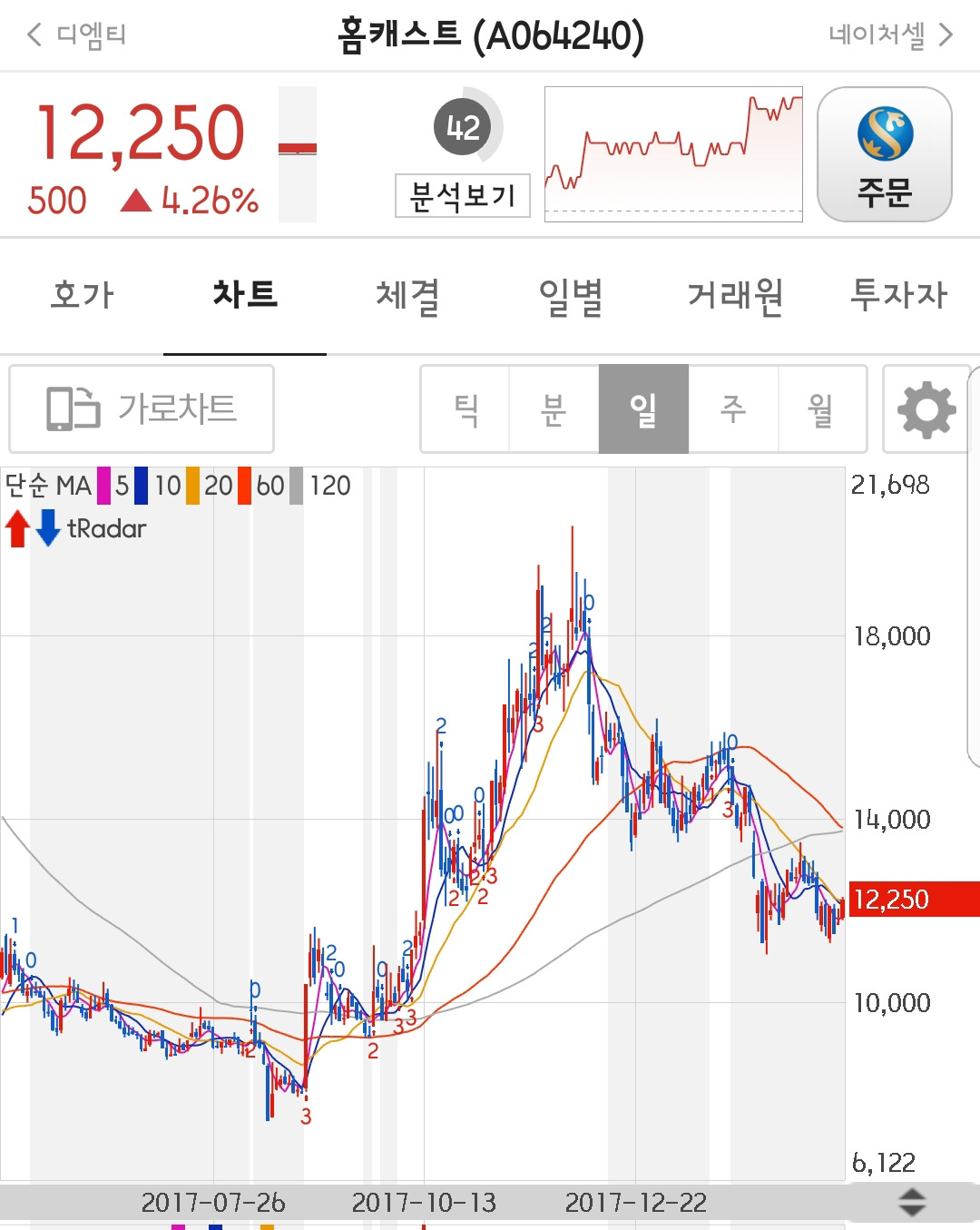
Task: Switch to the 일별 tab
Action: coord(572,295)
